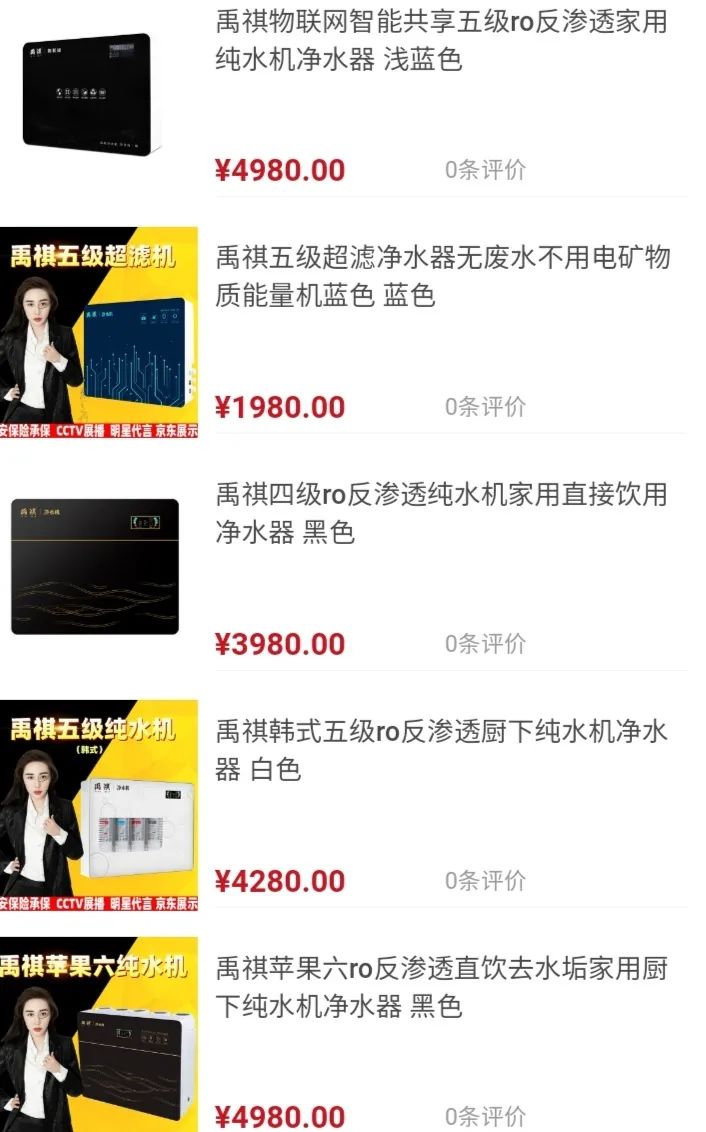Open 禹祺五级超滤净水器 蓝色 product
706x1132 pixels.
[441, 277]
